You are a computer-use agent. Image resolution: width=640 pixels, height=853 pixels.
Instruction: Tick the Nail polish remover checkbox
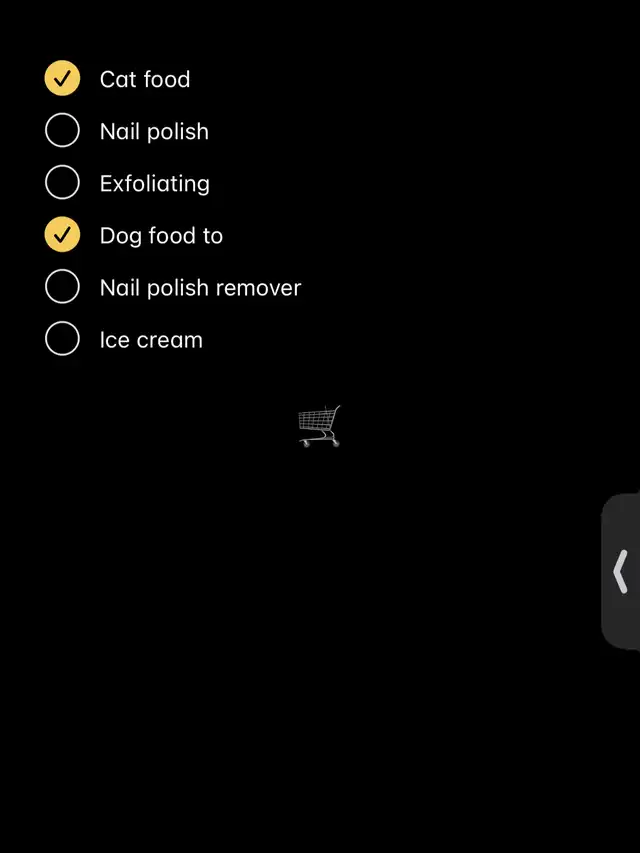coord(62,287)
